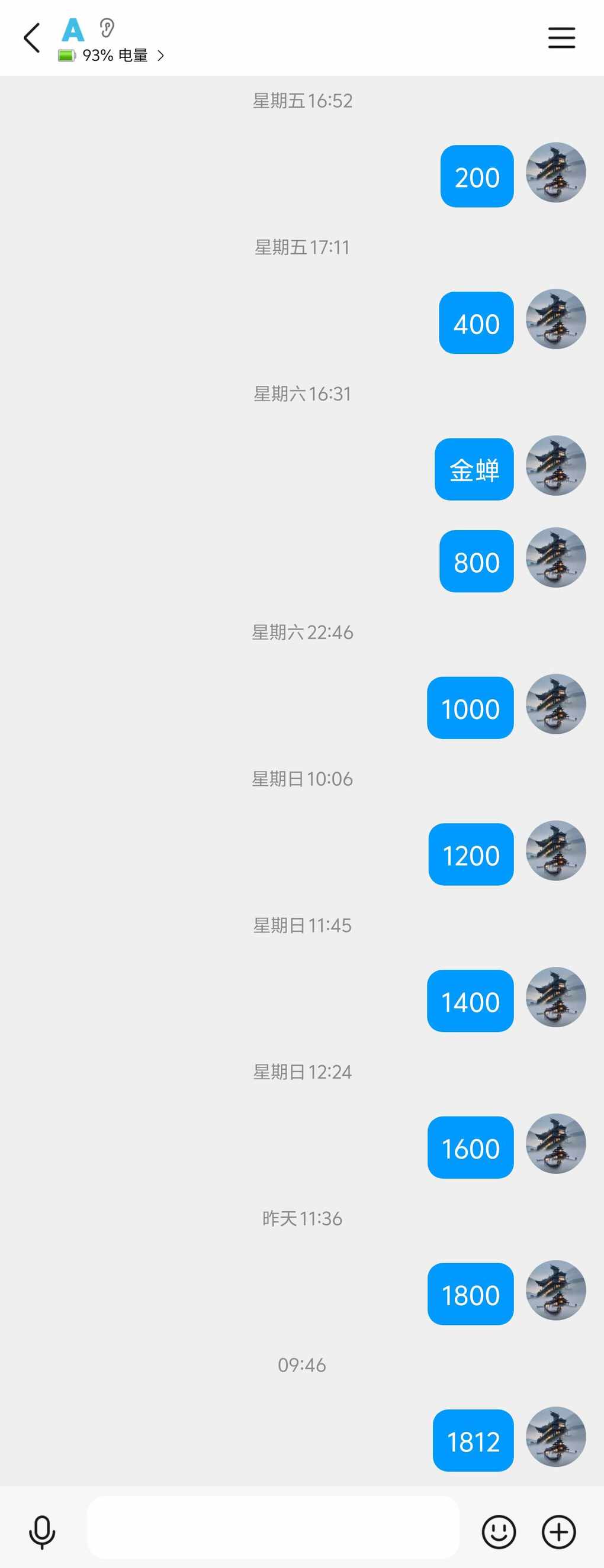Open the 93% battery status details
The image size is (604, 1568).
[112, 56]
